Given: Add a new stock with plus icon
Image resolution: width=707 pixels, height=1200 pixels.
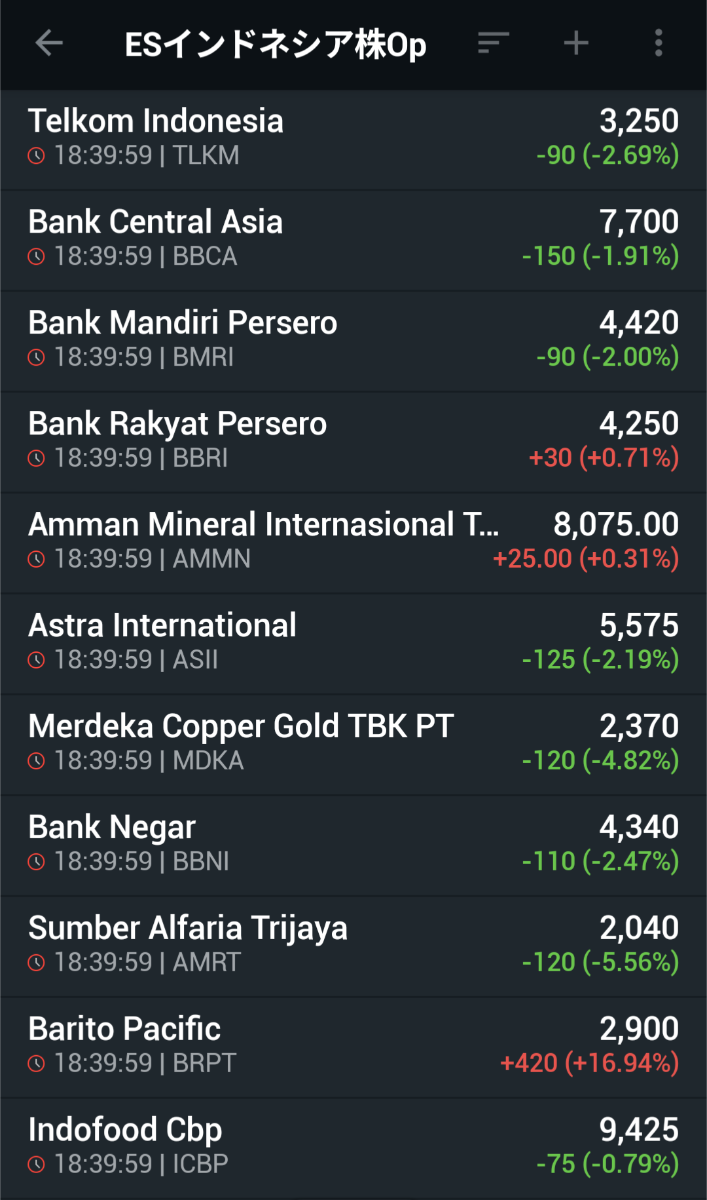Looking at the screenshot, I should pyautogui.click(x=576, y=43).
